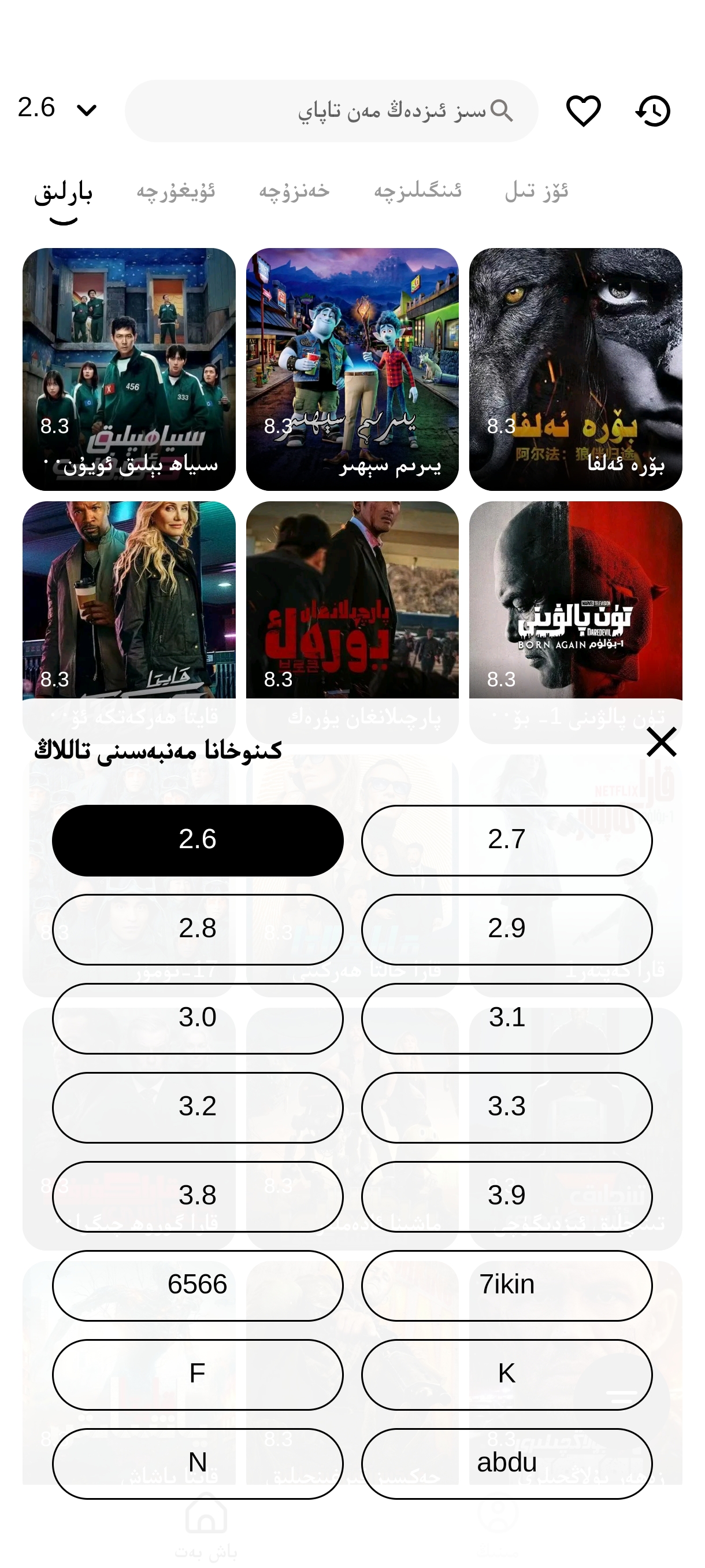
Task: Tap the movie search field
Action: [x=332, y=111]
